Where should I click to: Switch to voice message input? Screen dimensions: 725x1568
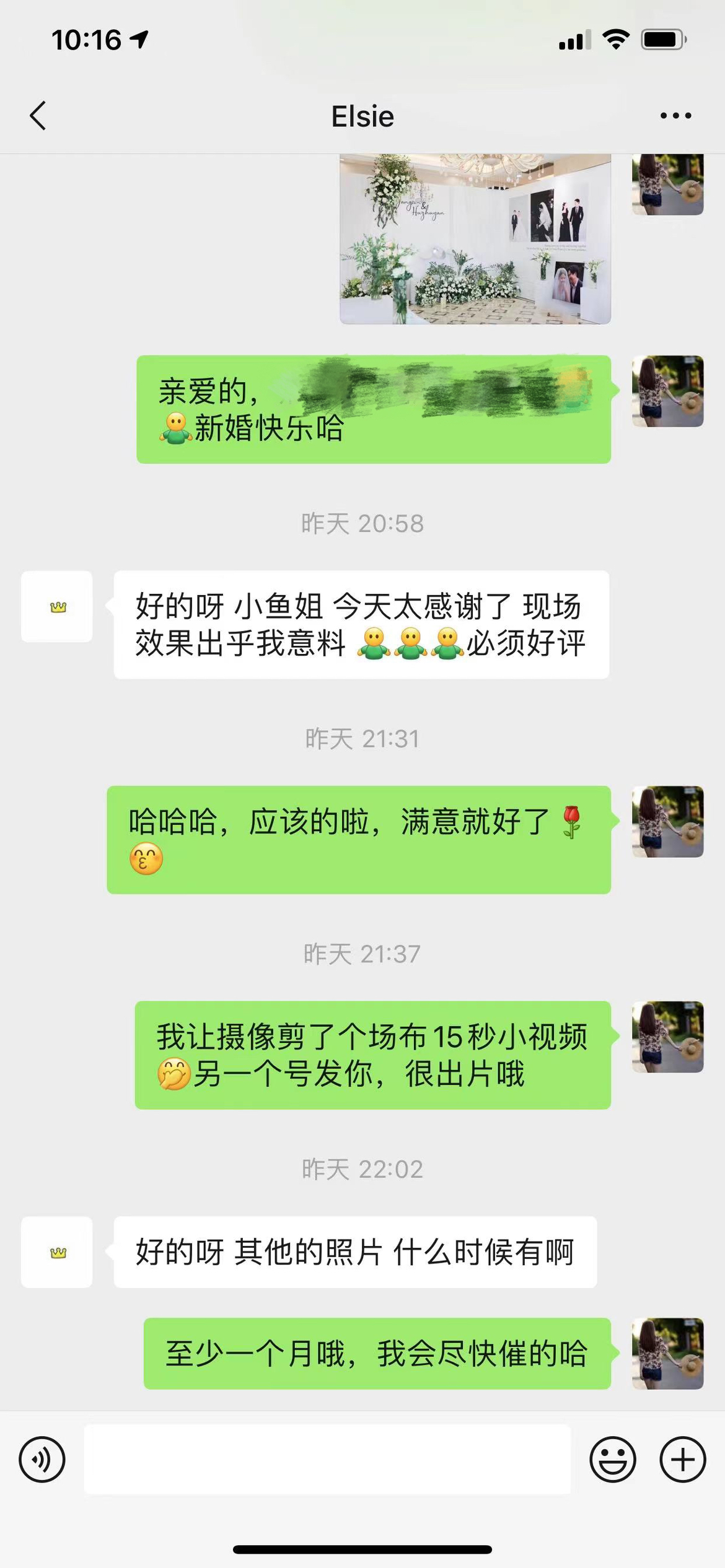point(42,1460)
